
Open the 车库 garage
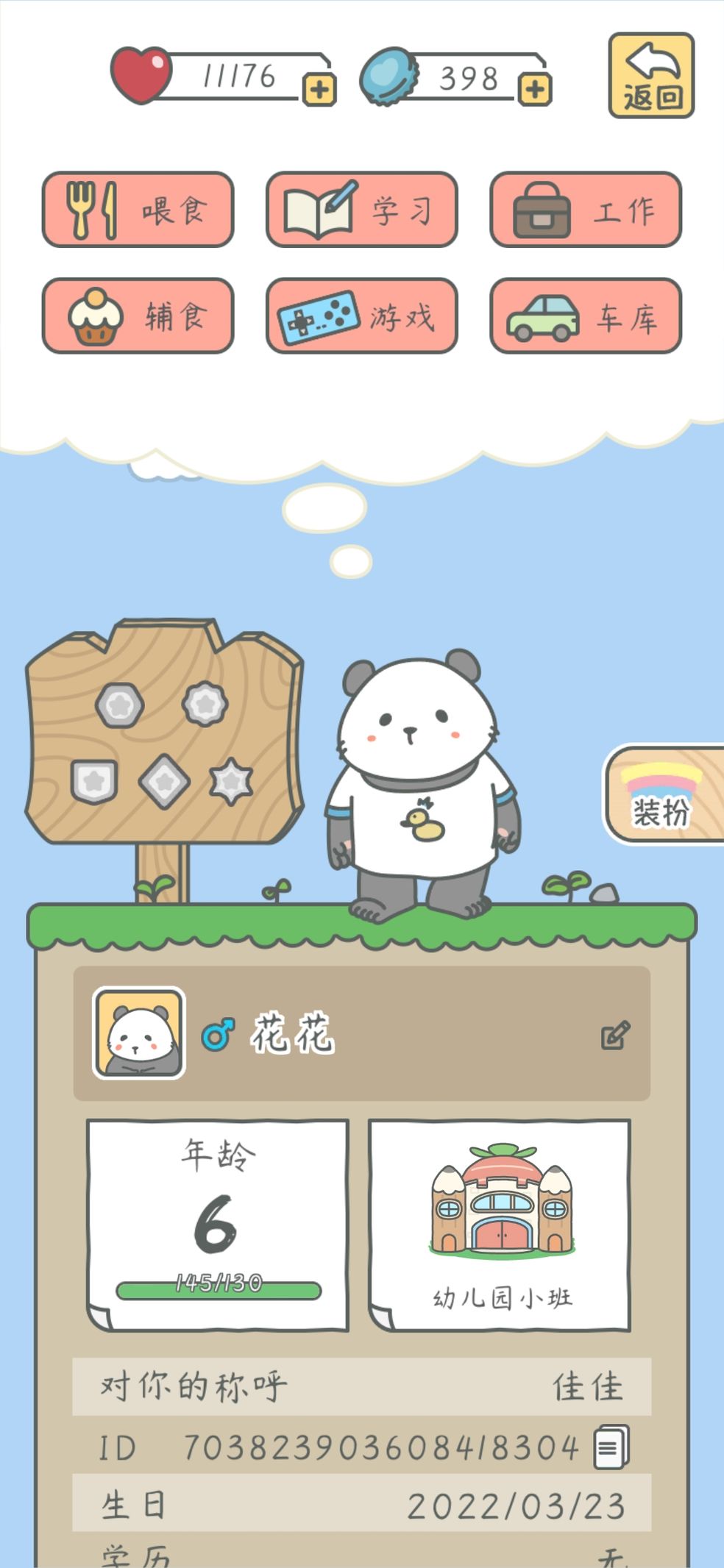586,316
